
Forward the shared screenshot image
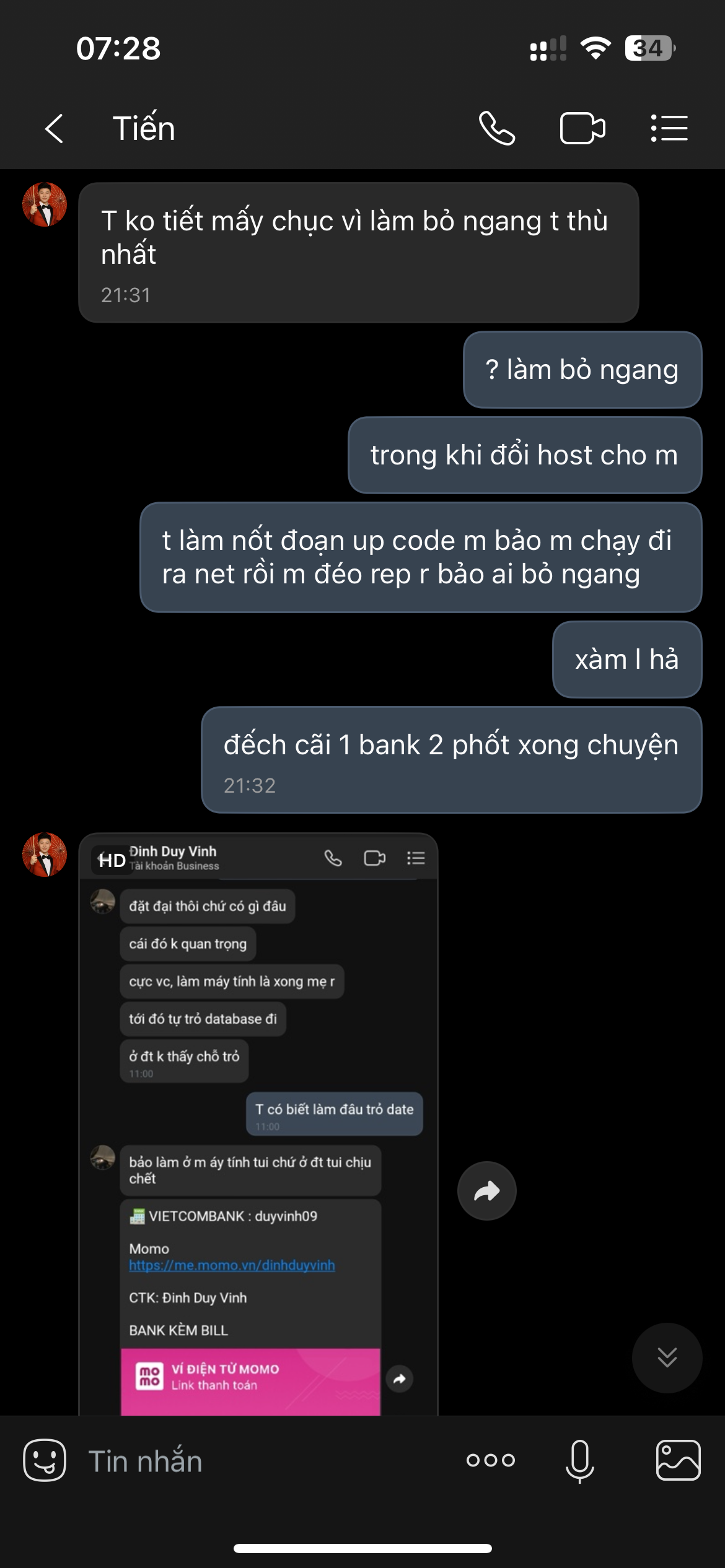[486, 1190]
